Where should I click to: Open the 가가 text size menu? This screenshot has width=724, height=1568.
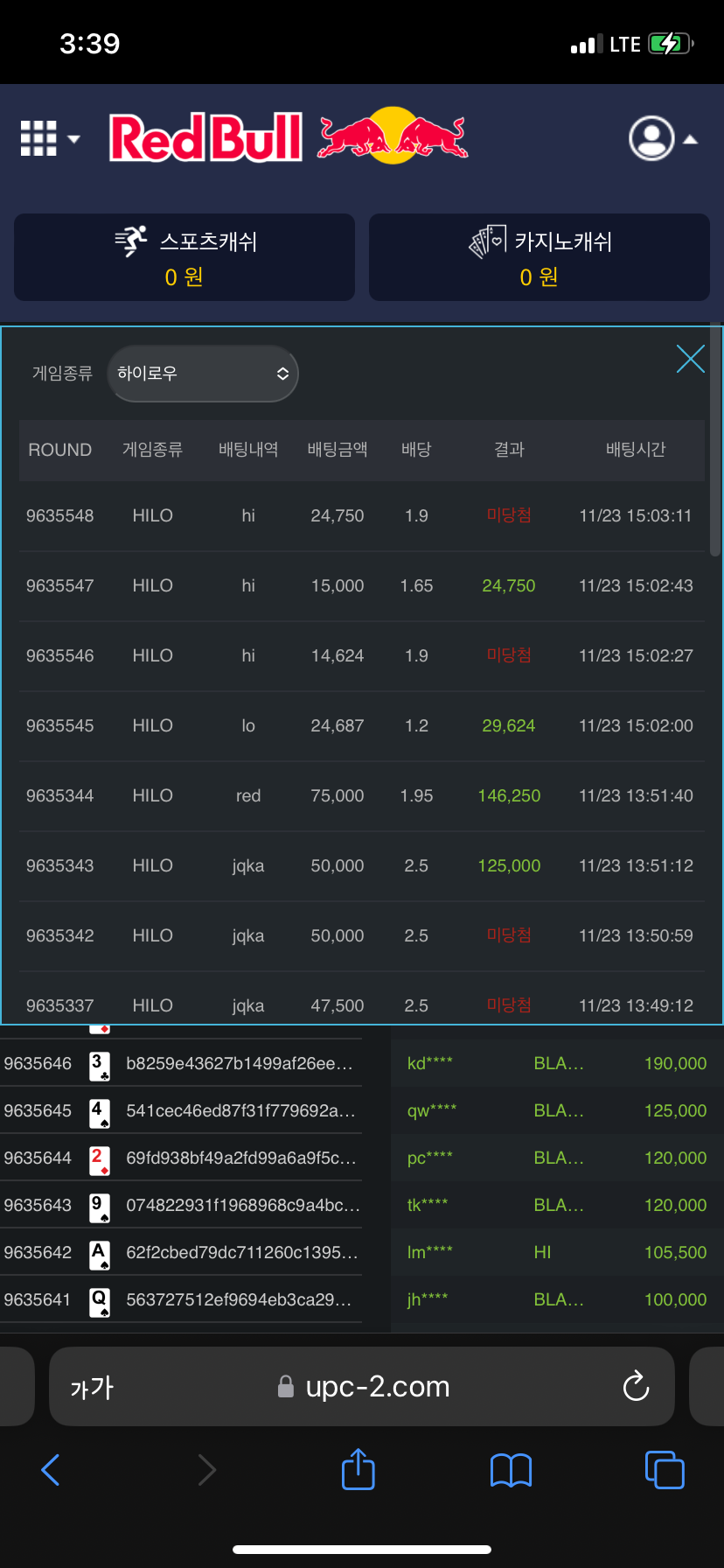[x=92, y=1387]
